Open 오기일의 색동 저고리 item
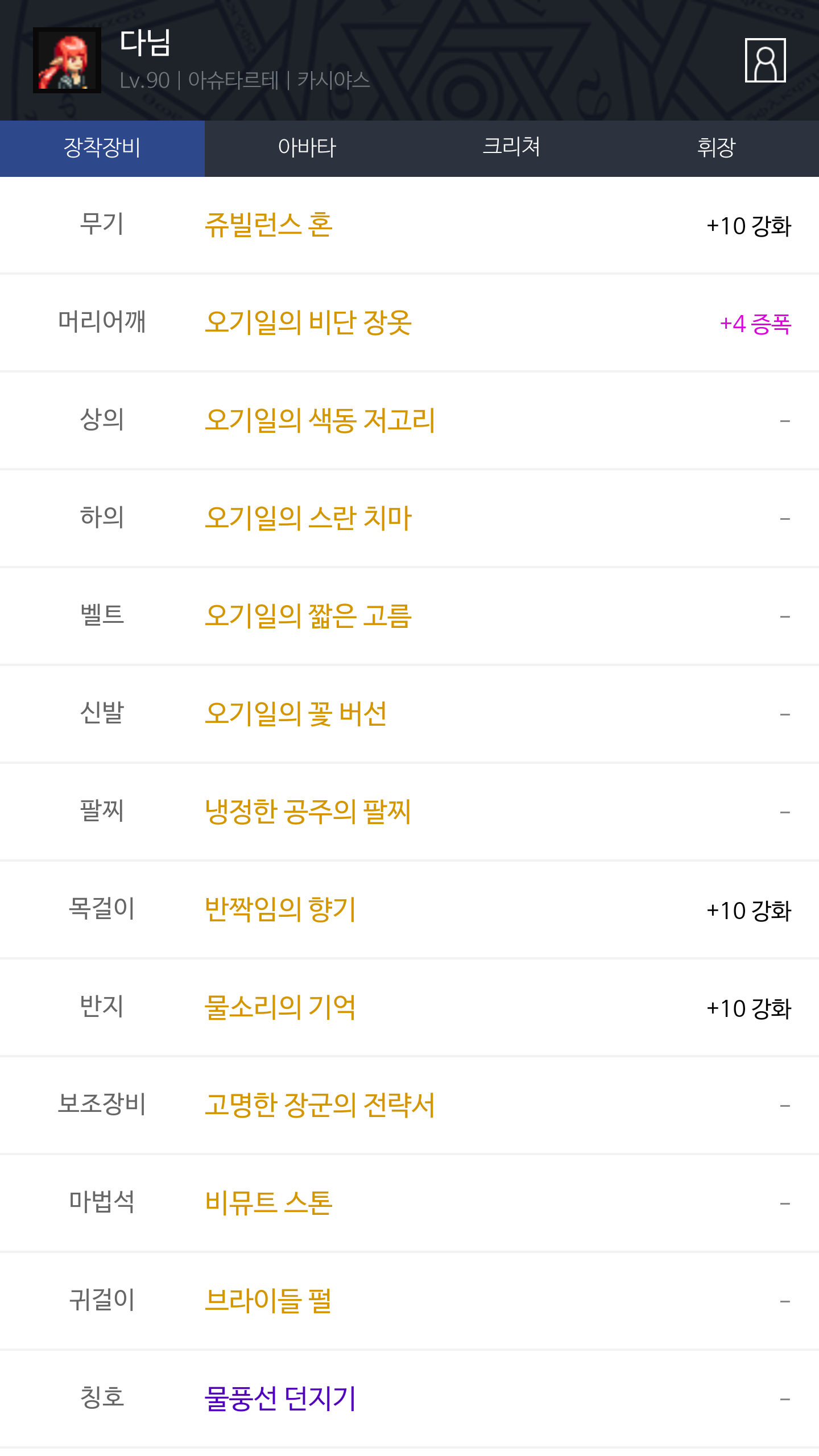 click(x=320, y=421)
